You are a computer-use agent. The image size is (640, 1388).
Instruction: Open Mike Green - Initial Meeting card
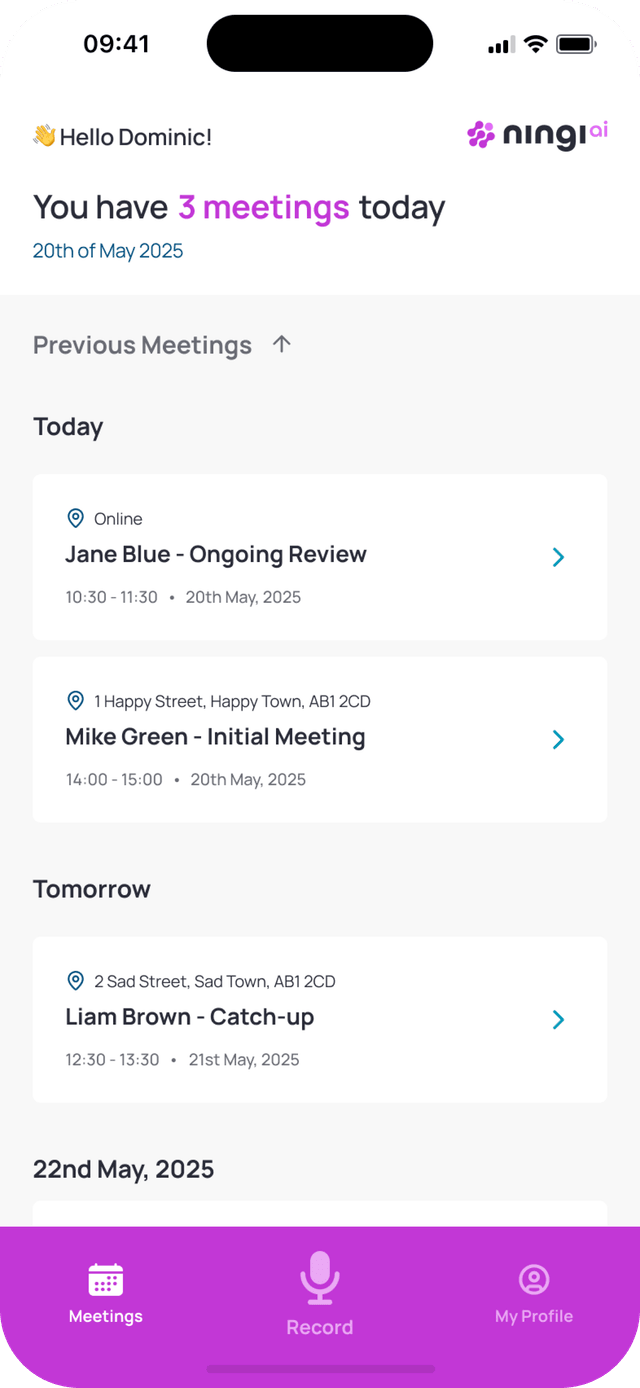(x=319, y=740)
